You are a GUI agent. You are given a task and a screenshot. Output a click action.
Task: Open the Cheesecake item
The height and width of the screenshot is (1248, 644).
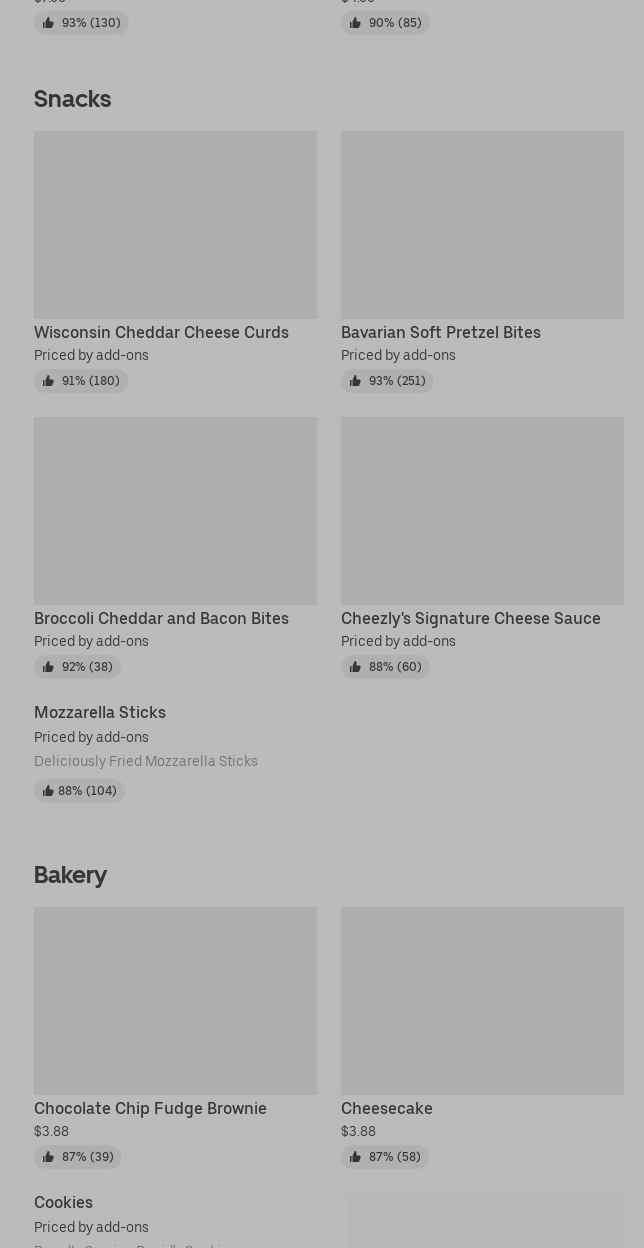point(482,1038)
